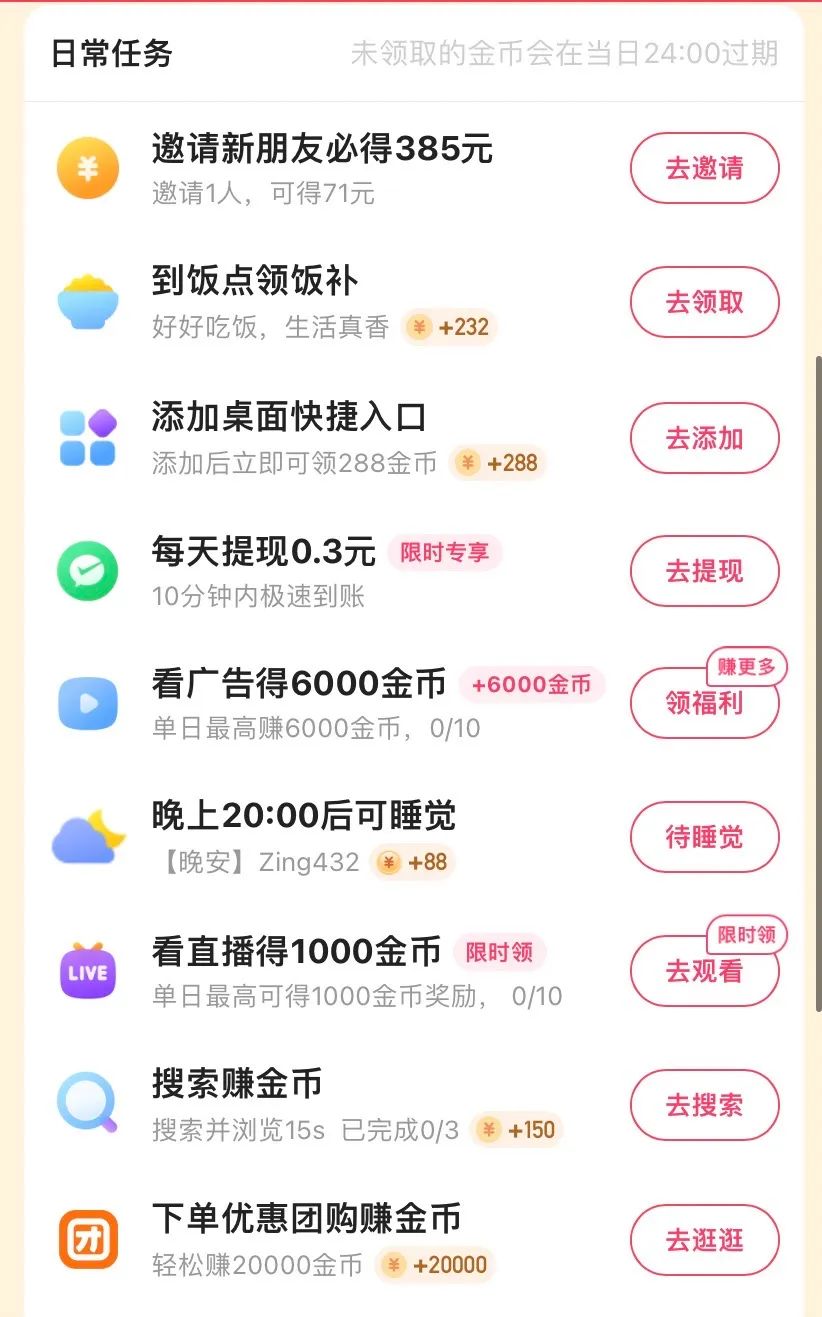Tap the 待睡觉 sleep button
This screenshot has width=822, height=1317.
[x=704, y=837]
